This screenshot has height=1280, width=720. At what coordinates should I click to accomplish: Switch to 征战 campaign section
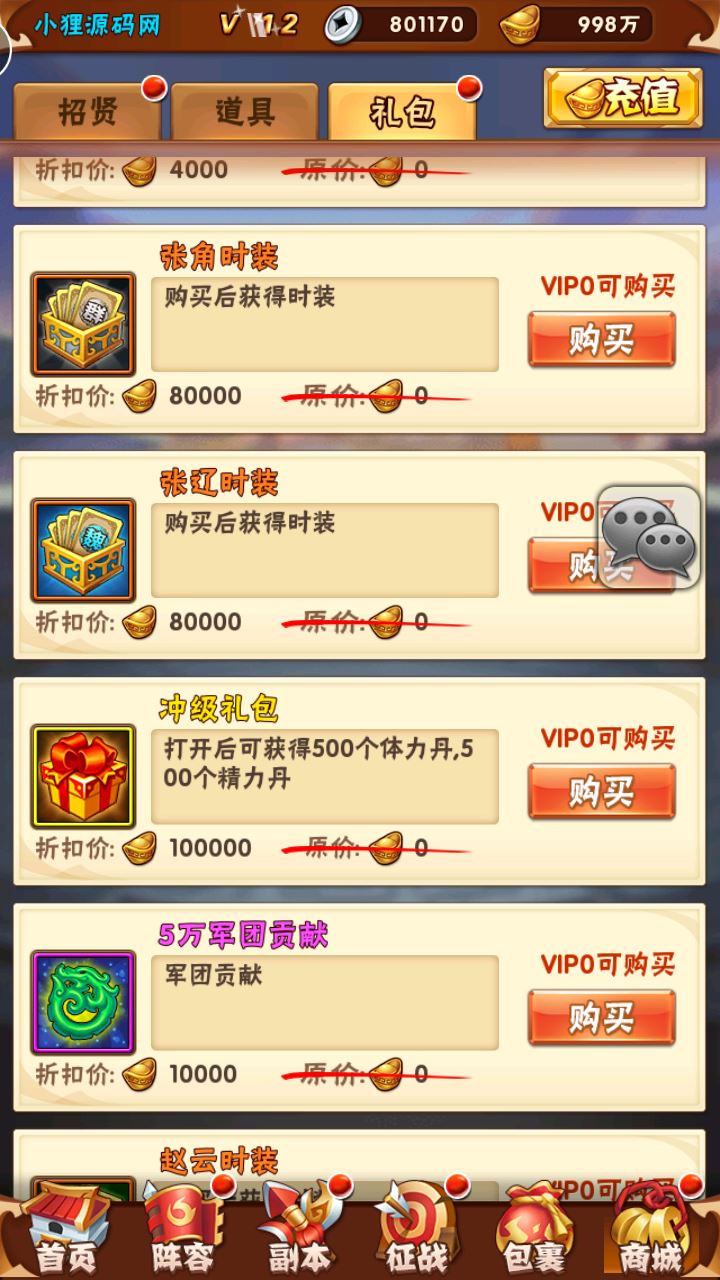(417, 1235)
